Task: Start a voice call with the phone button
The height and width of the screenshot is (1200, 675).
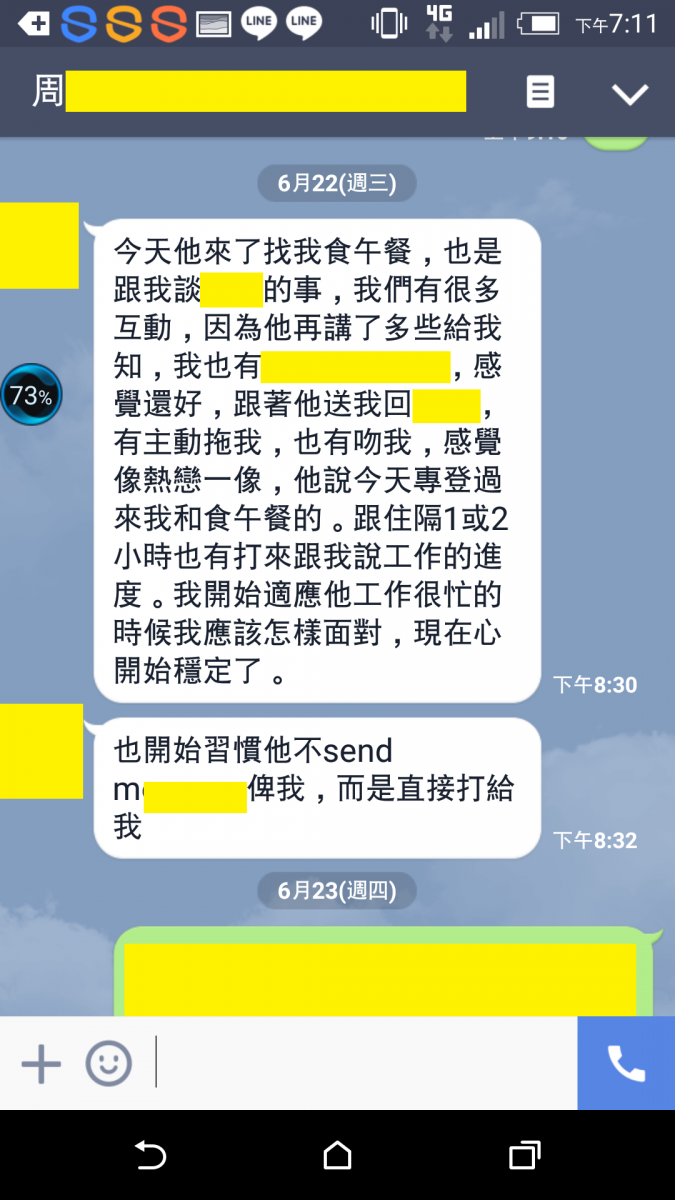Action: 626,1064
